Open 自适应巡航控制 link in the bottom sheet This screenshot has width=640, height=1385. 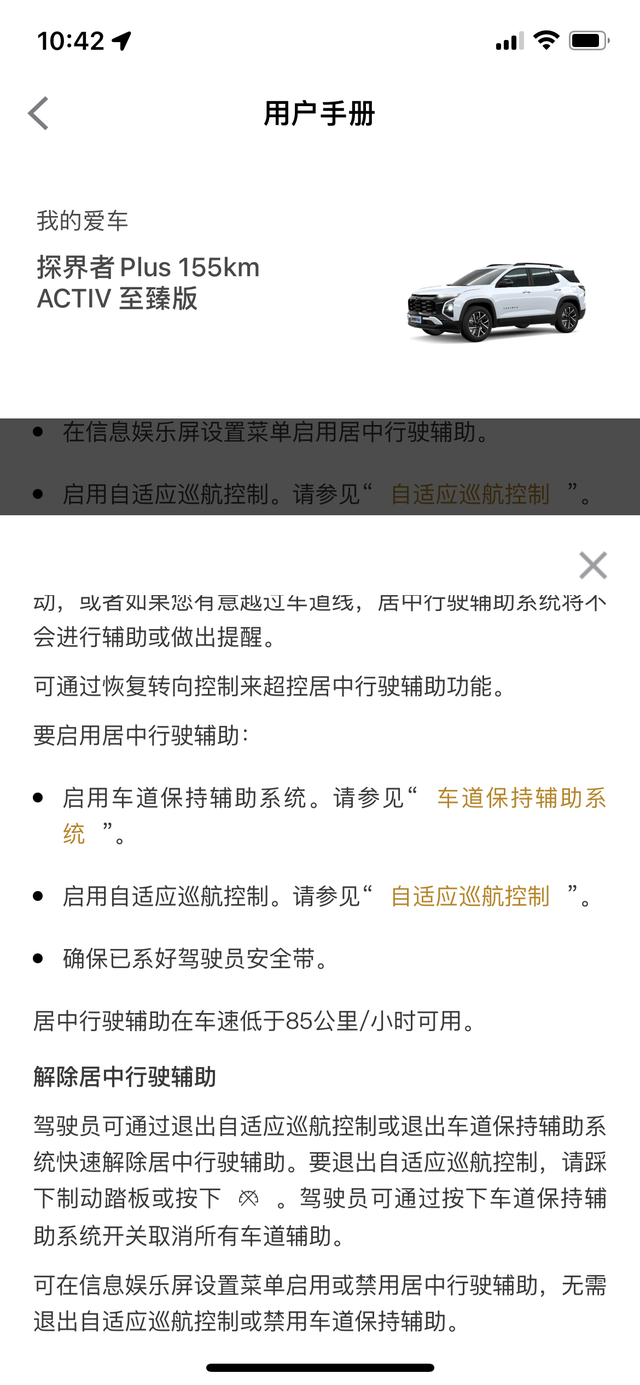(x=470, y=896)
